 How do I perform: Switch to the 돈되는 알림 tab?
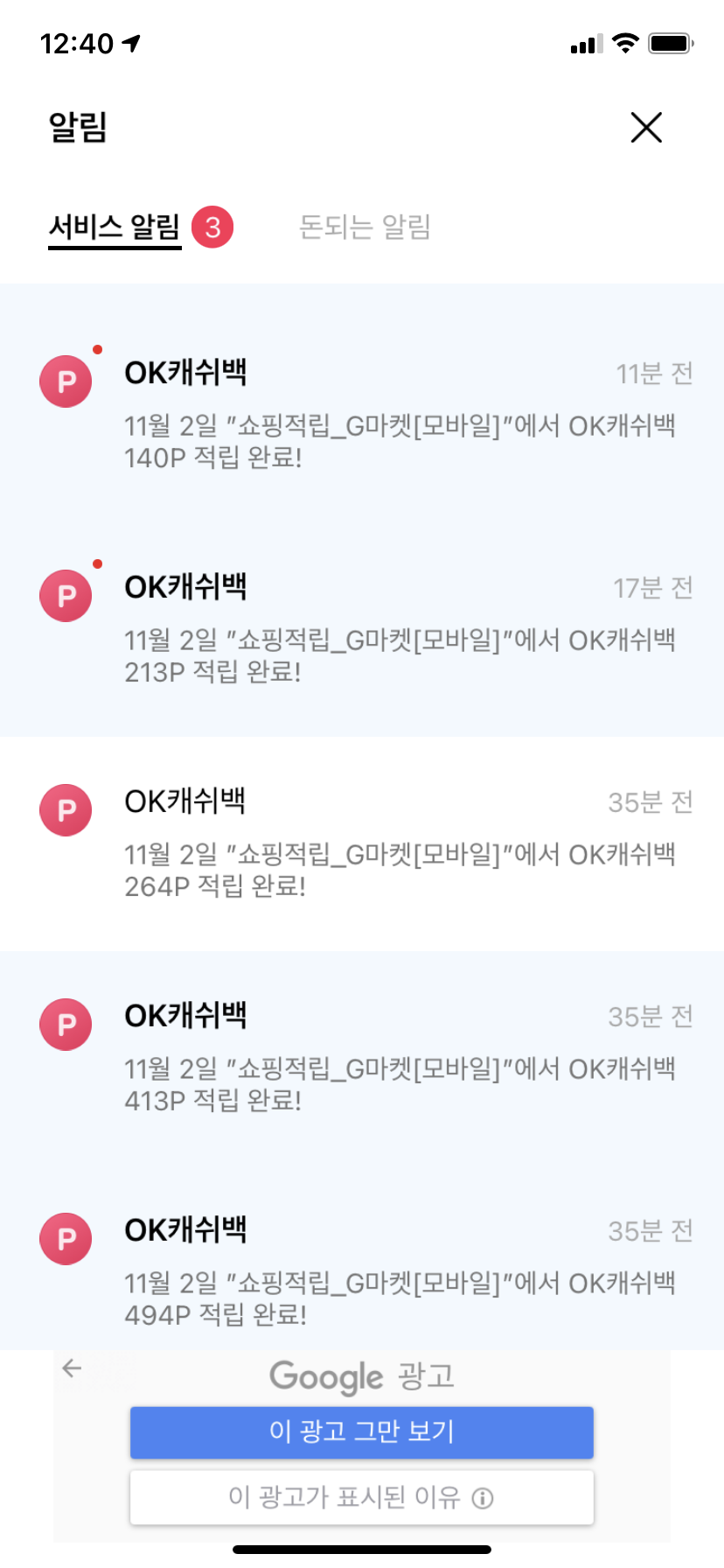365,227
